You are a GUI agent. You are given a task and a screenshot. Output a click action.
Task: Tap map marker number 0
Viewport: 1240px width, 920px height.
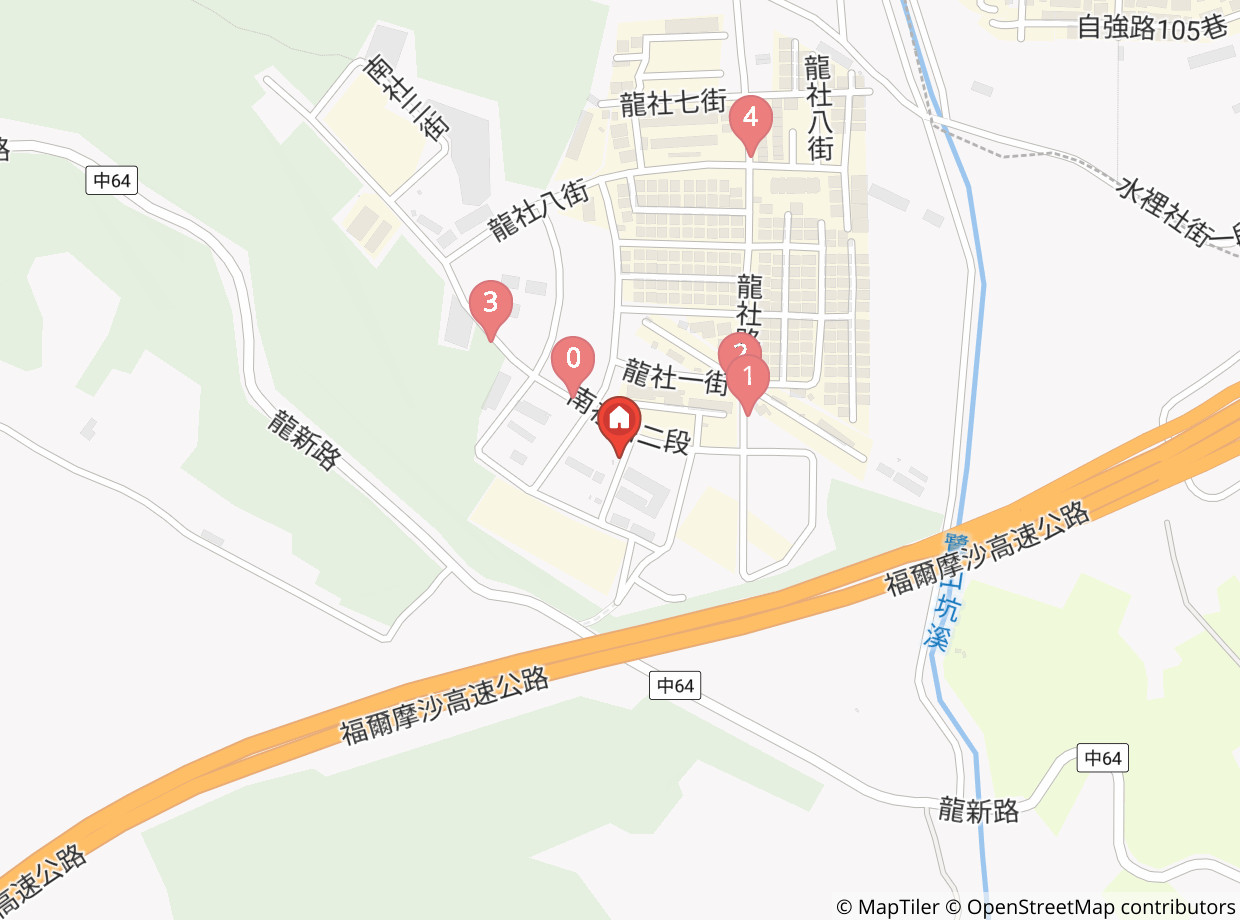pyautogui.click(x=573, y=359)
